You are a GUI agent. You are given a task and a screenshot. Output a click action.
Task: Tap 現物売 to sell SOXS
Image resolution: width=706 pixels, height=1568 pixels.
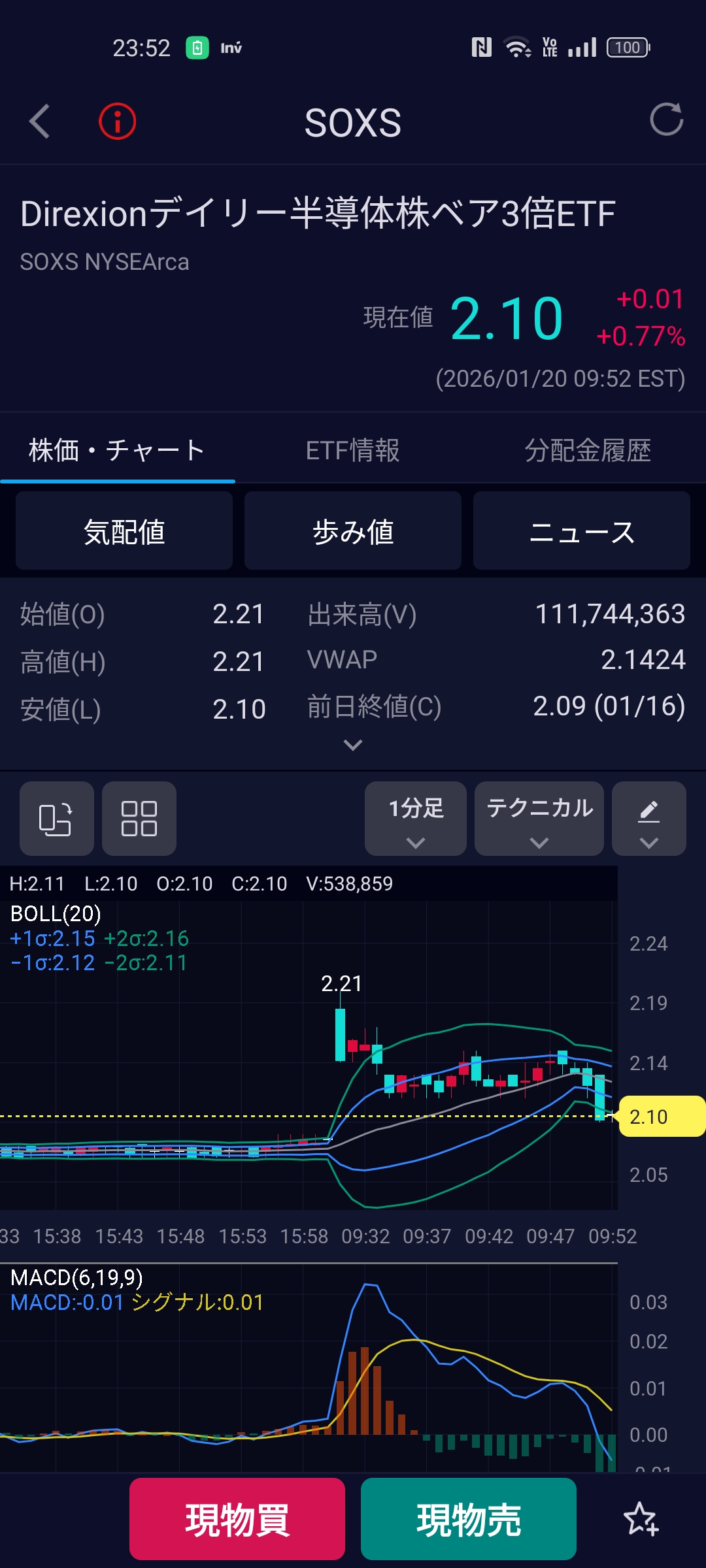tap(468, 1519)
